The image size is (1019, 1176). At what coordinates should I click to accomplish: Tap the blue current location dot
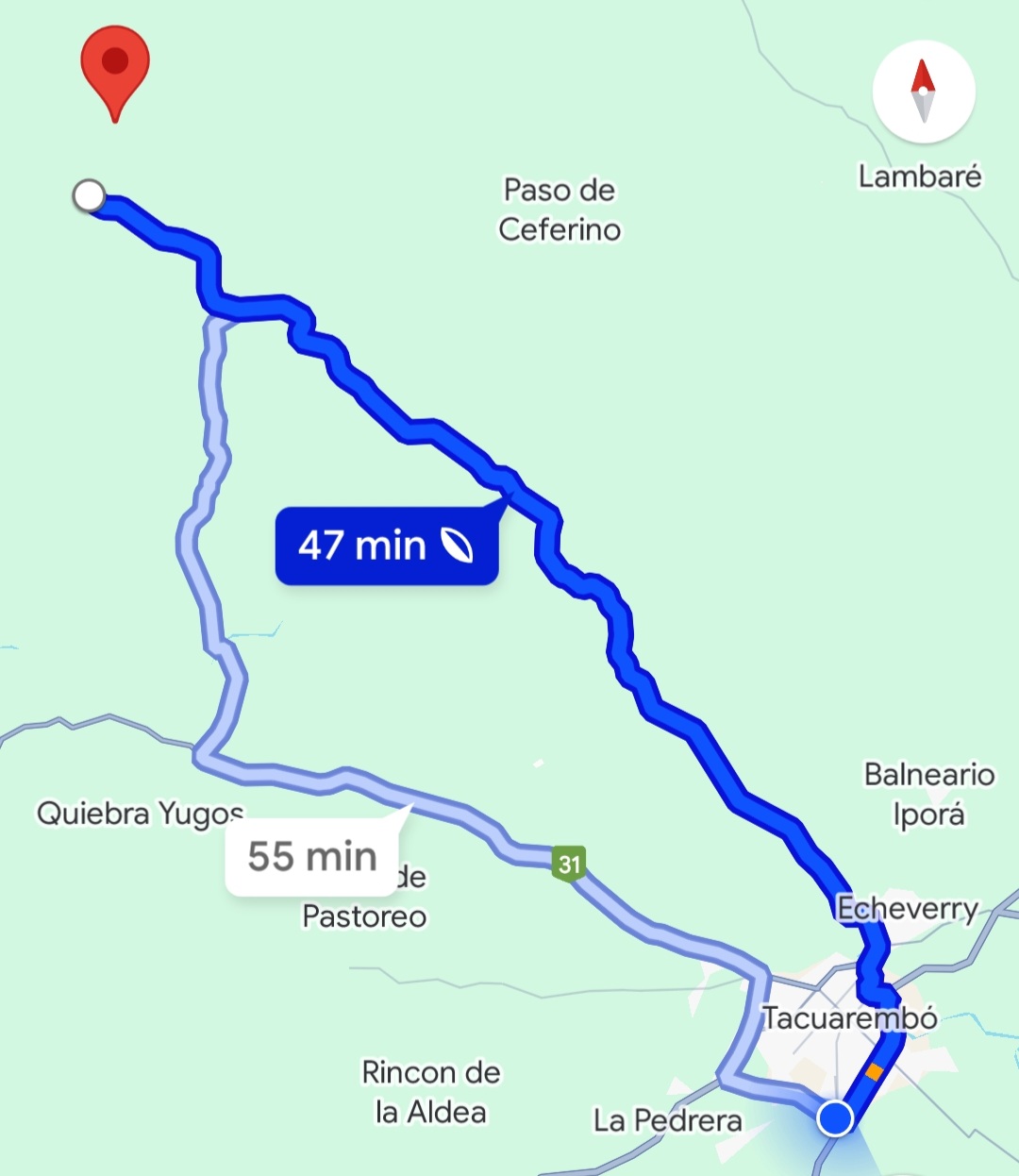(x=835, y=1117)
